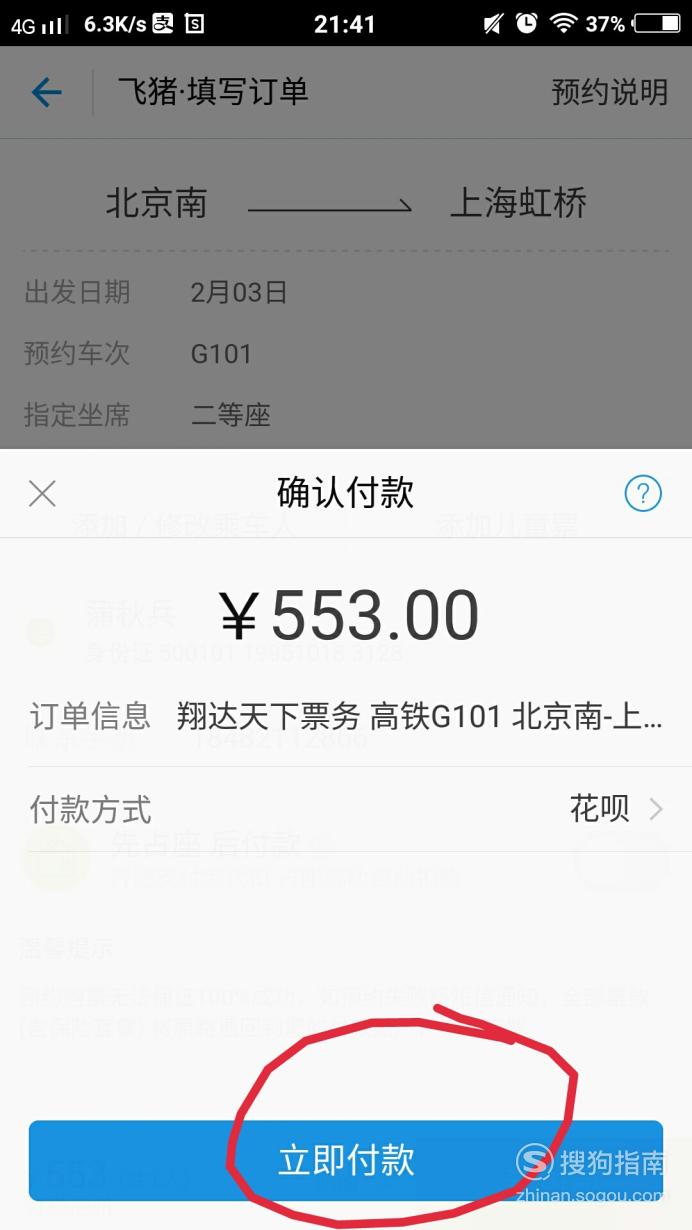This screenshot has height=1230, width=692.
Task: Tap 立即付款 to pay now
Action: [x=346, y=1160]
